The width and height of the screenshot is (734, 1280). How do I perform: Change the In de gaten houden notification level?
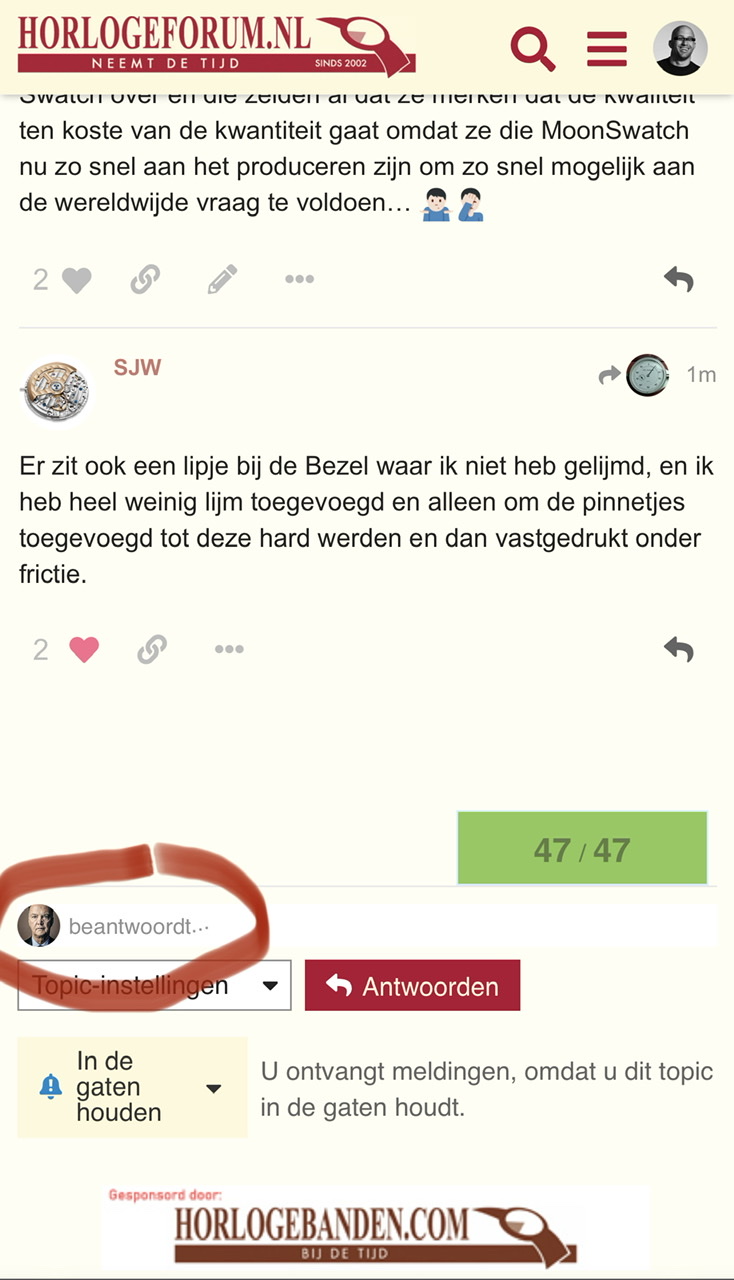132,1087
